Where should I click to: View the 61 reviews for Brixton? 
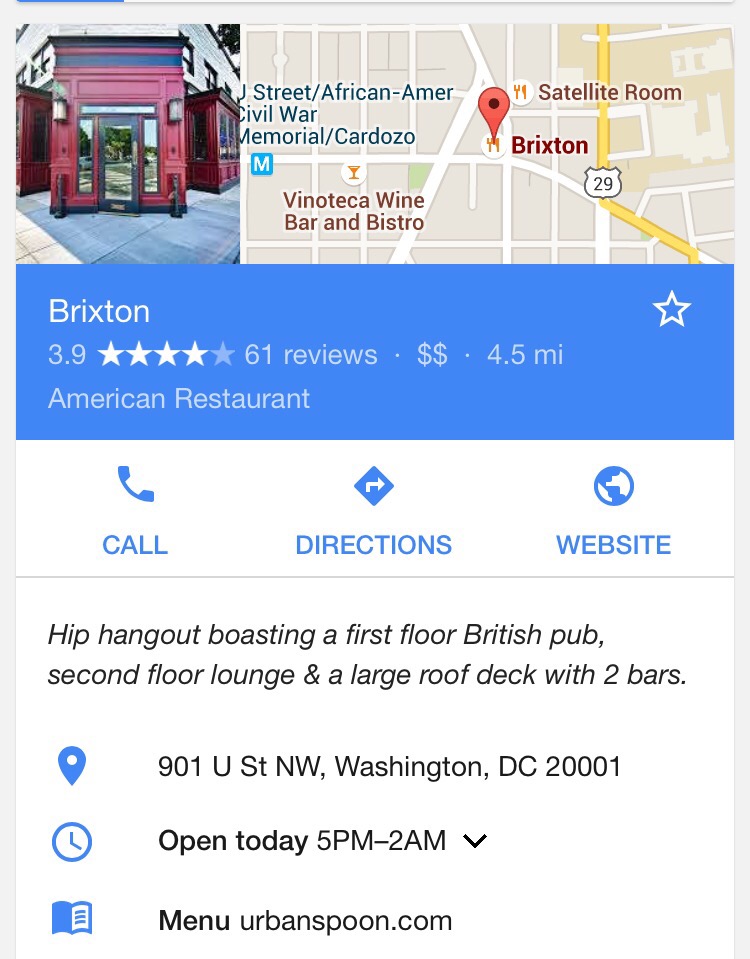(x=311, y=355)
